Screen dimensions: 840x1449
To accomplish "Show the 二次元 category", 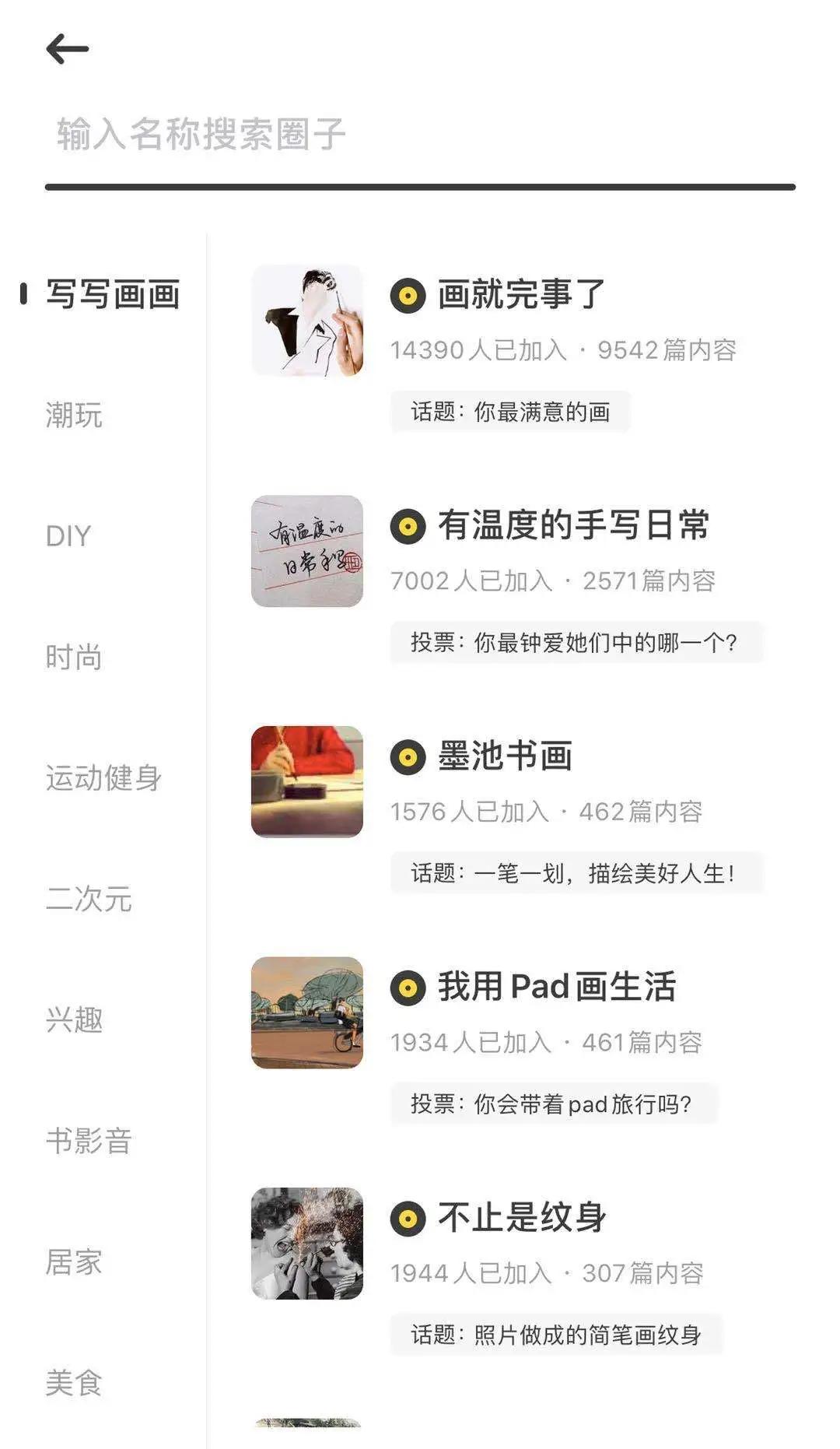I will point(89,900).
